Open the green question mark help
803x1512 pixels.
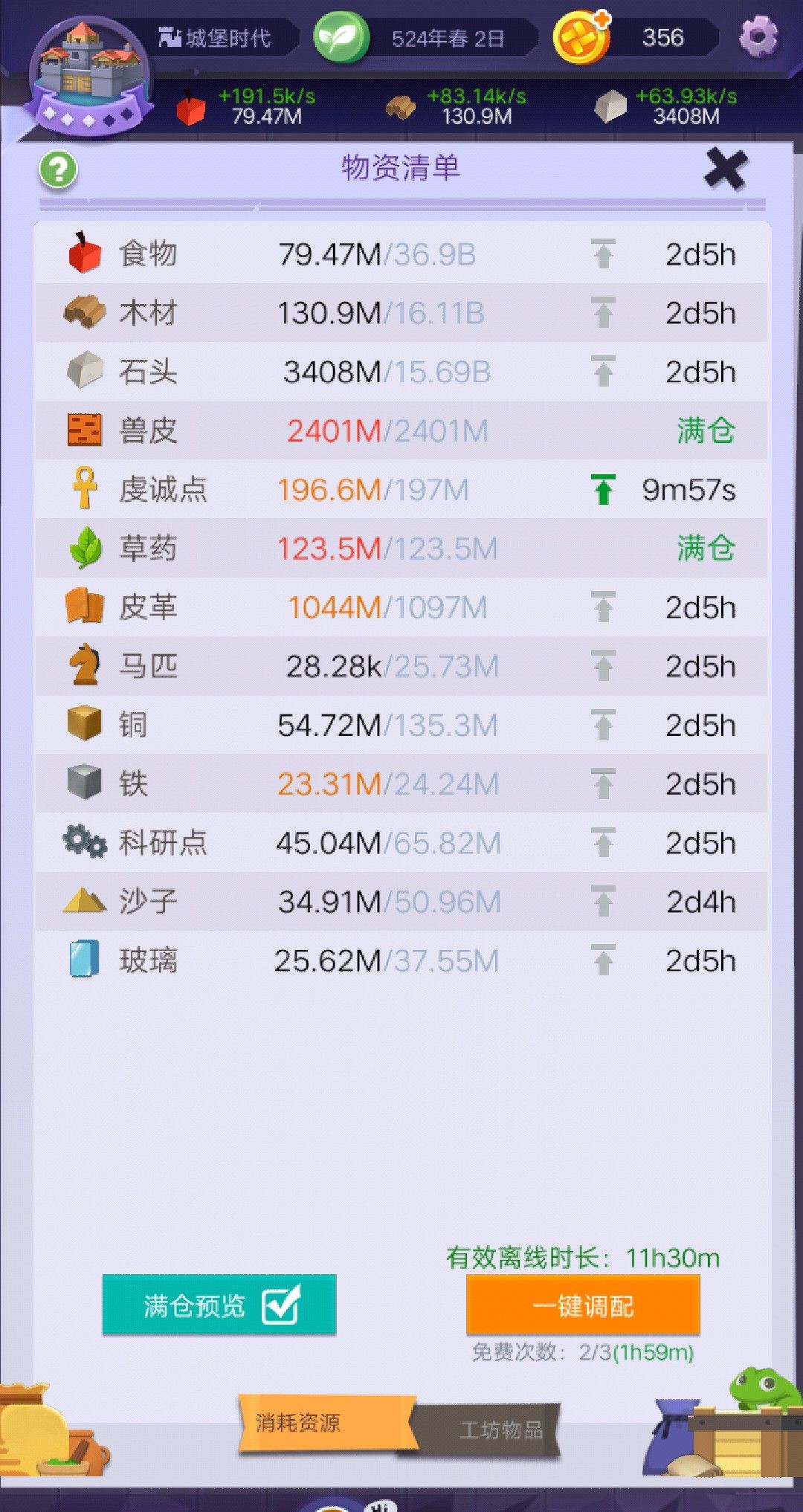[x=58, y=169]
